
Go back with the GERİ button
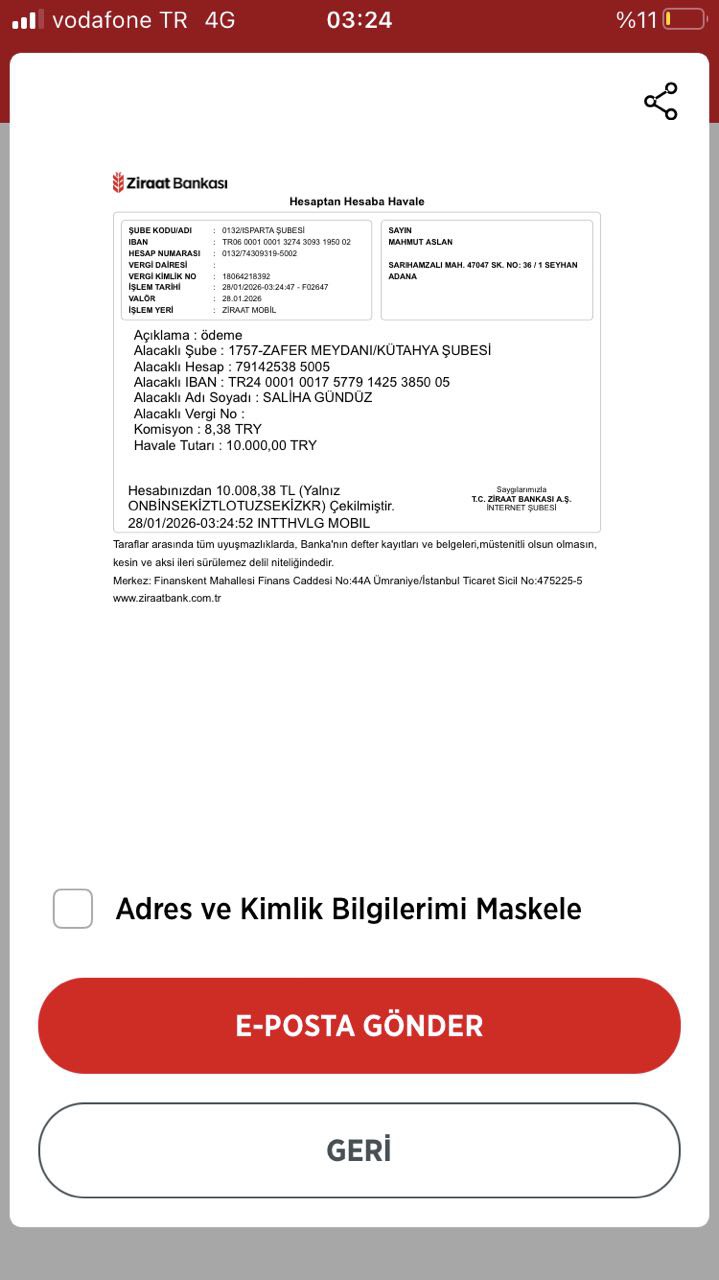[x=359, y=1150]
